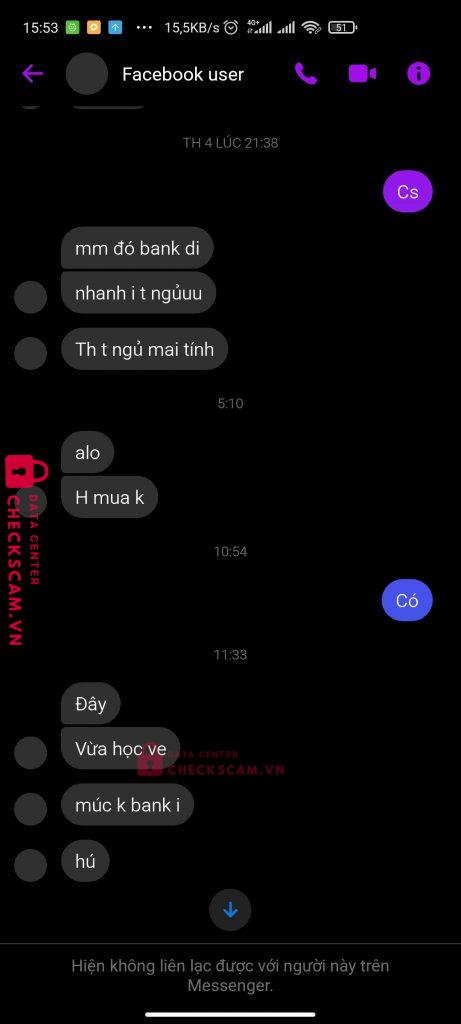Start a voice call with Facebook user
The height and width of the screenshot is (1024, 461).
(x=306, y=74)
